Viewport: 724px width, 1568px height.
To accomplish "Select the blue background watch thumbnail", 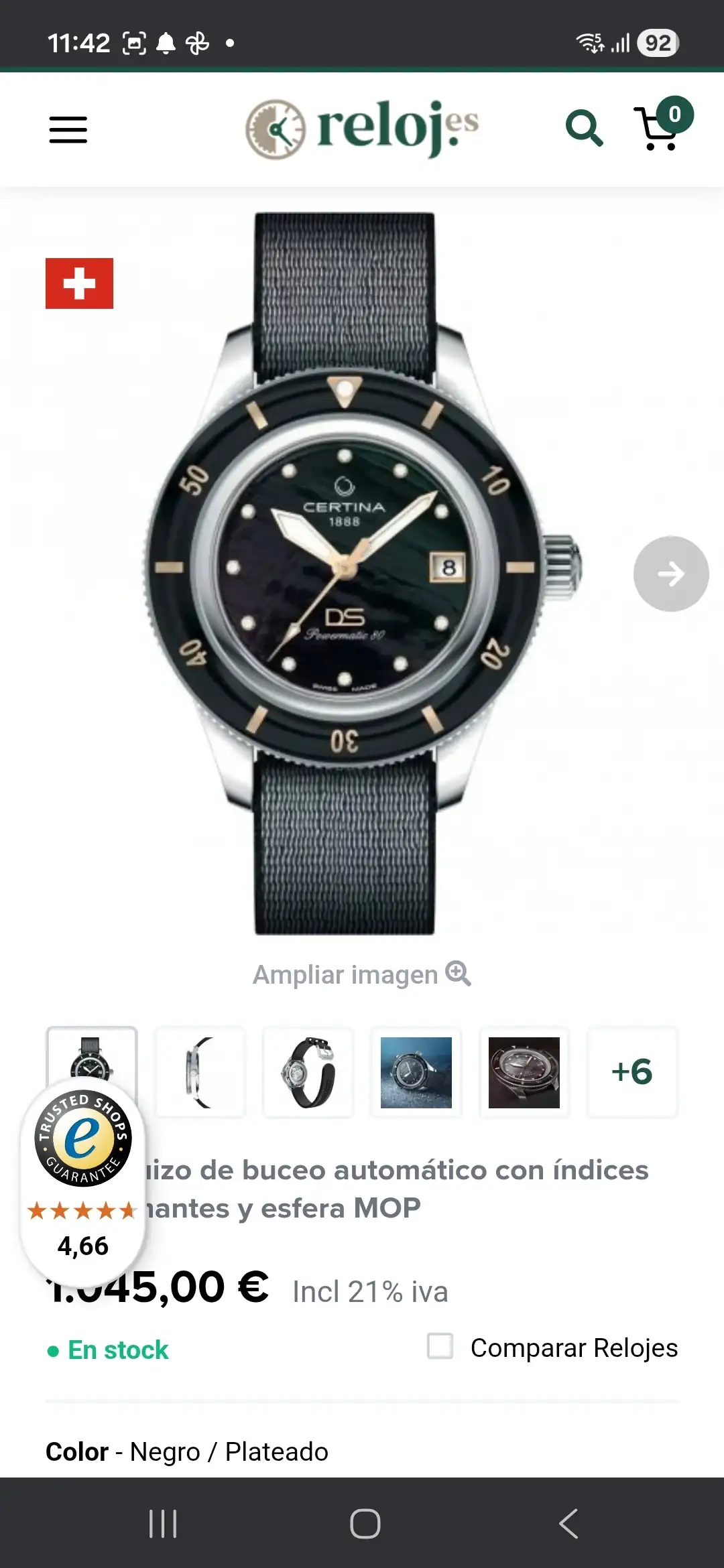I will 416,1072.
